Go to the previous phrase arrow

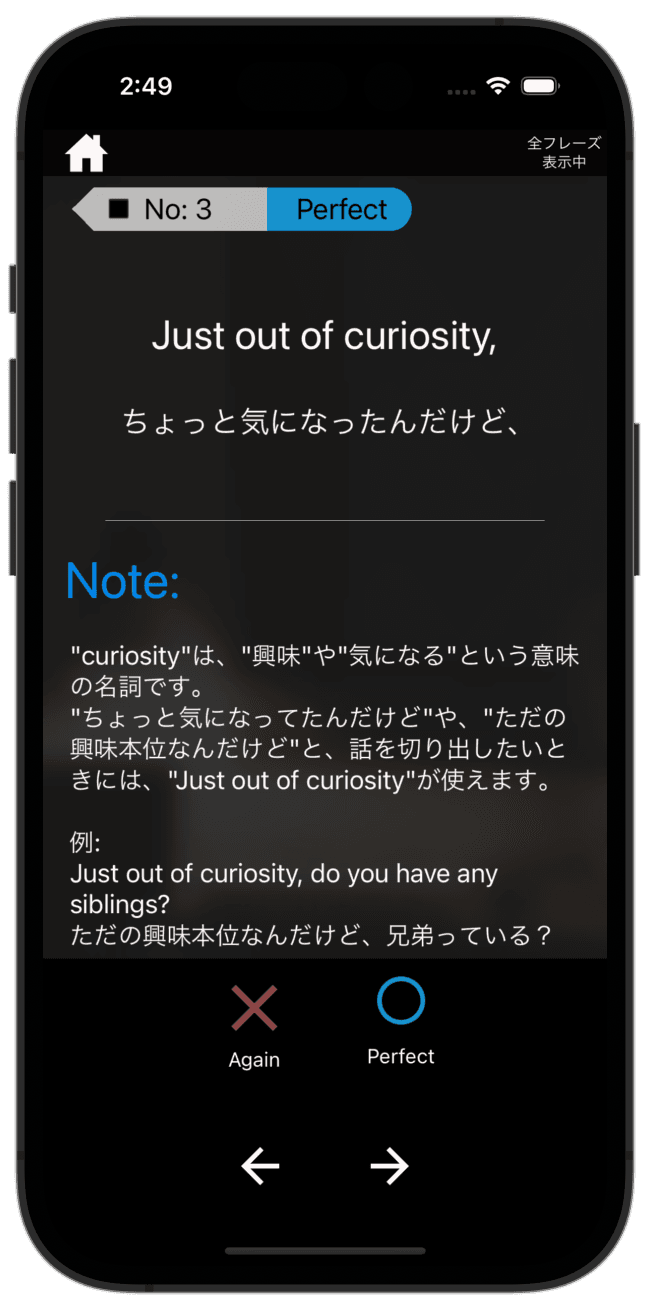[260, 1166]
